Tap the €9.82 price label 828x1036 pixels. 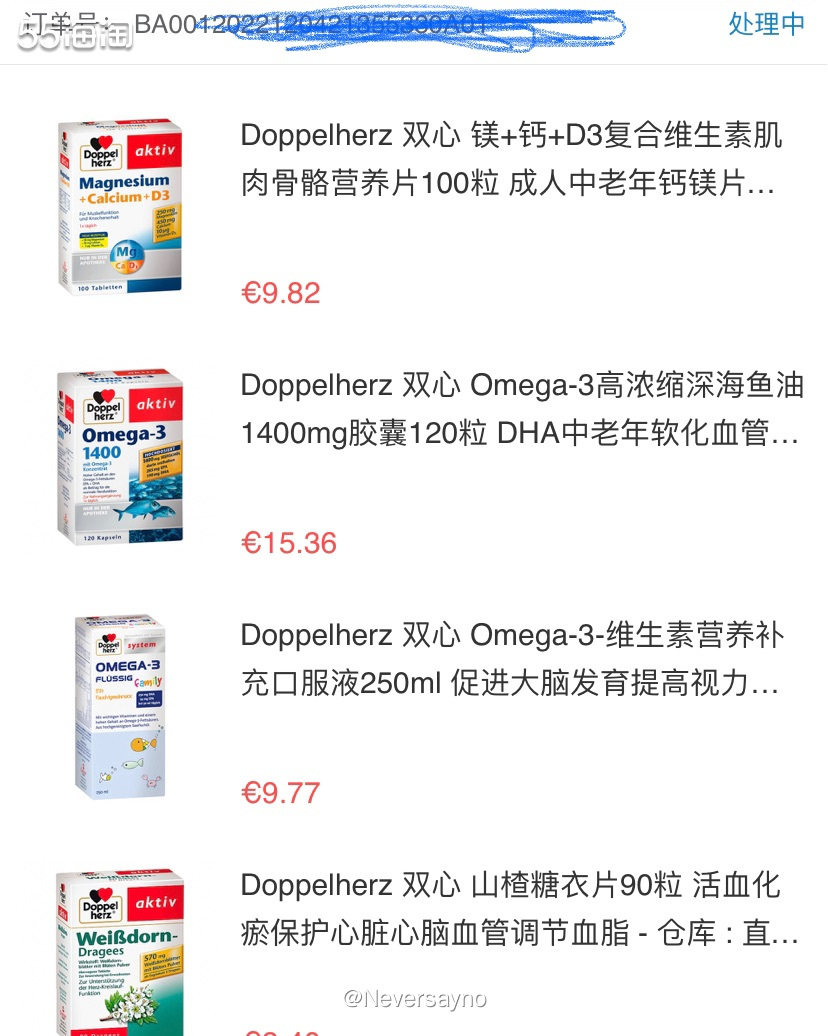coord(283,292)
